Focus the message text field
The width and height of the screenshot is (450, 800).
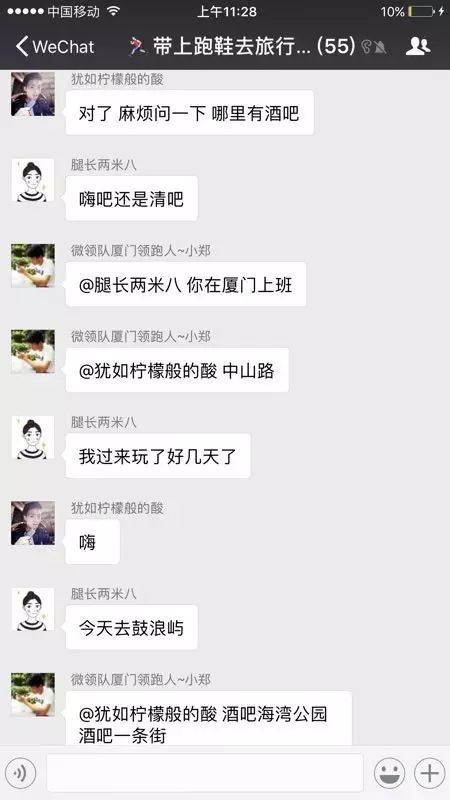click(x=205, y=773)
